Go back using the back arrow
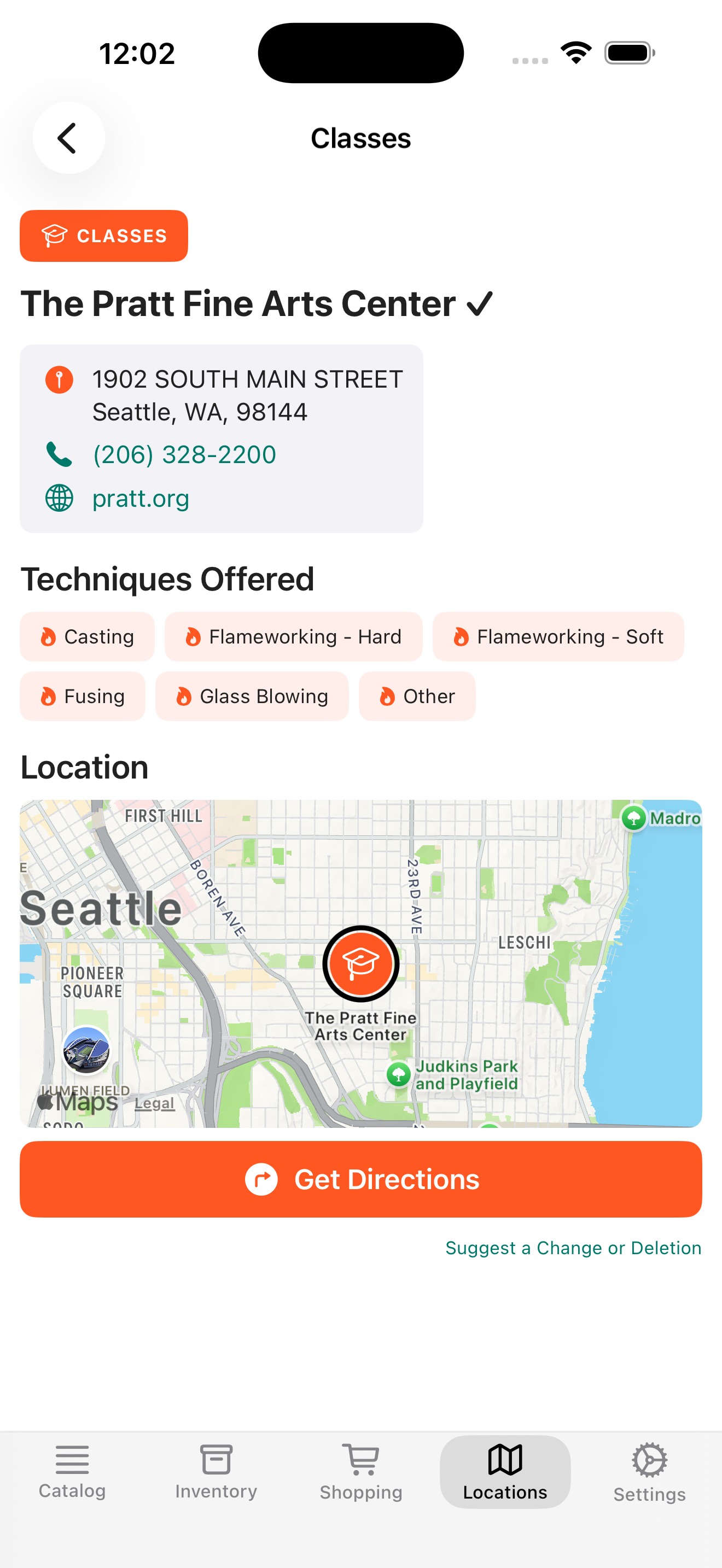 68,138
